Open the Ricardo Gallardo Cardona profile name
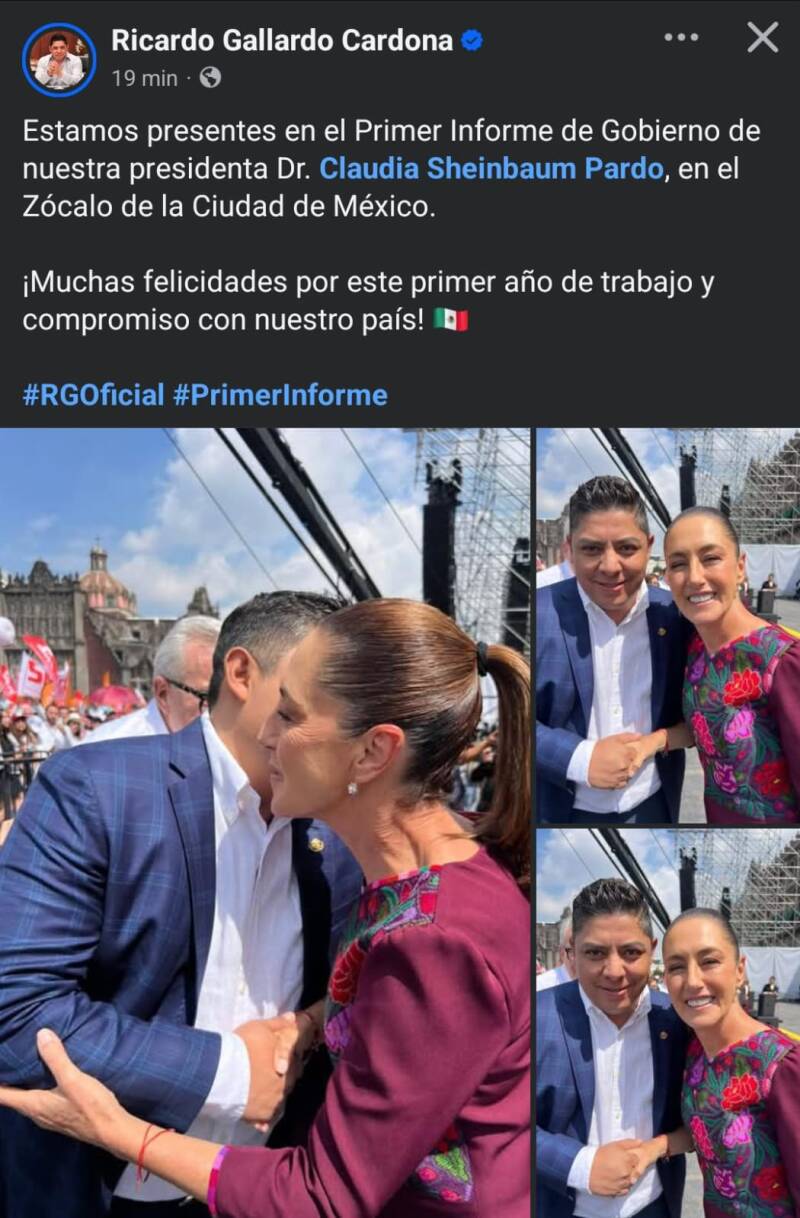 [281, 40]
